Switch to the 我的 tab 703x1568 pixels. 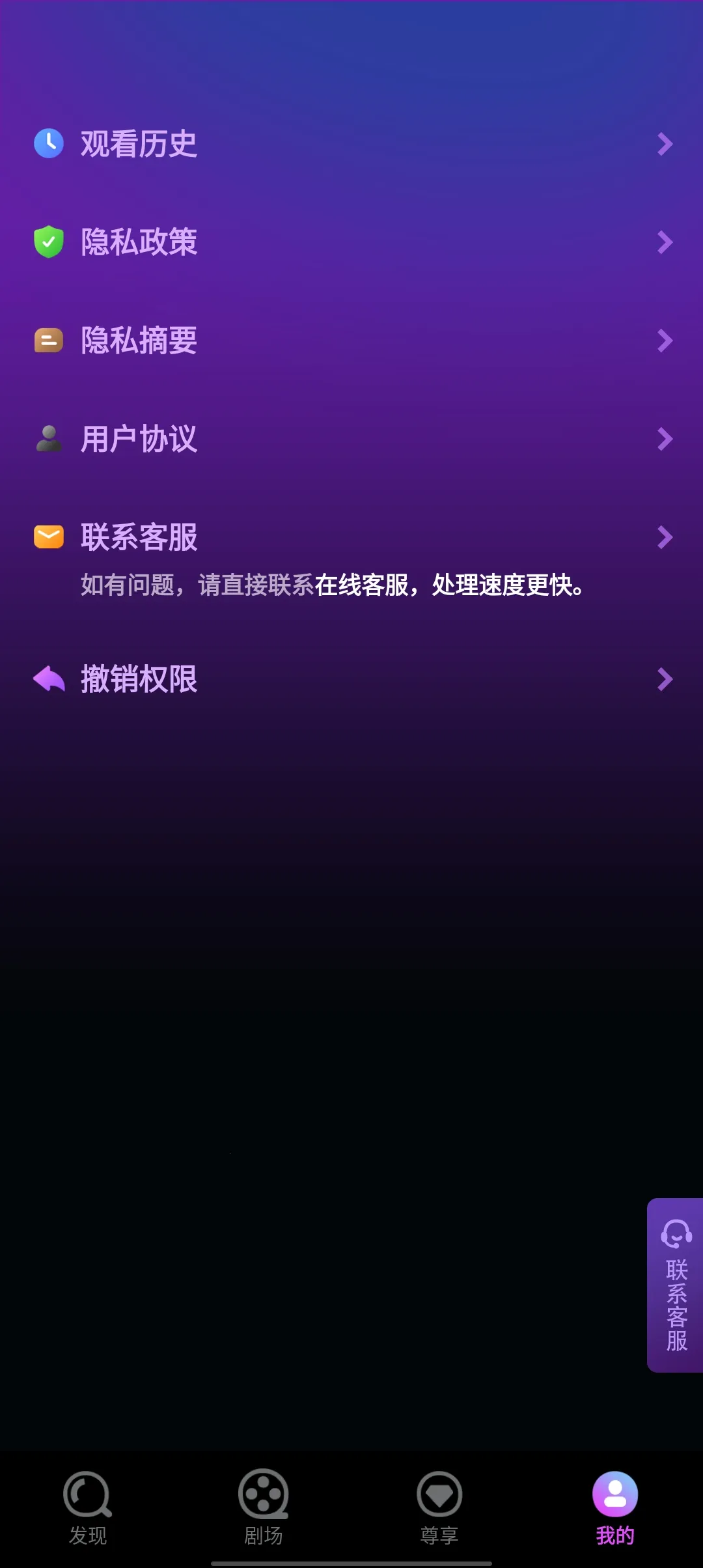(x=614, y=1507)
